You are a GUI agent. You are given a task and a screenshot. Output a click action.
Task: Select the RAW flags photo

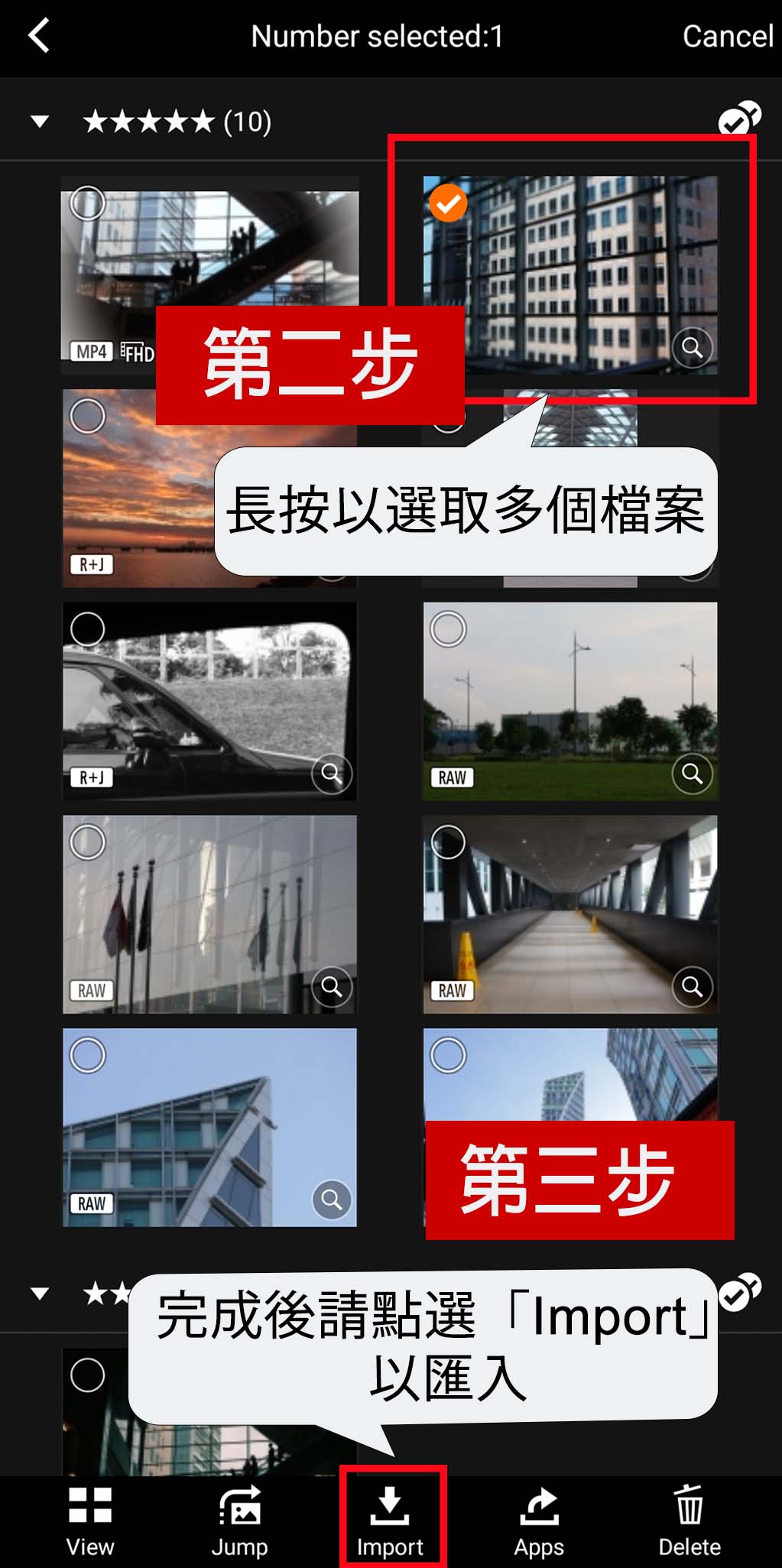click(x=88, y=842)
